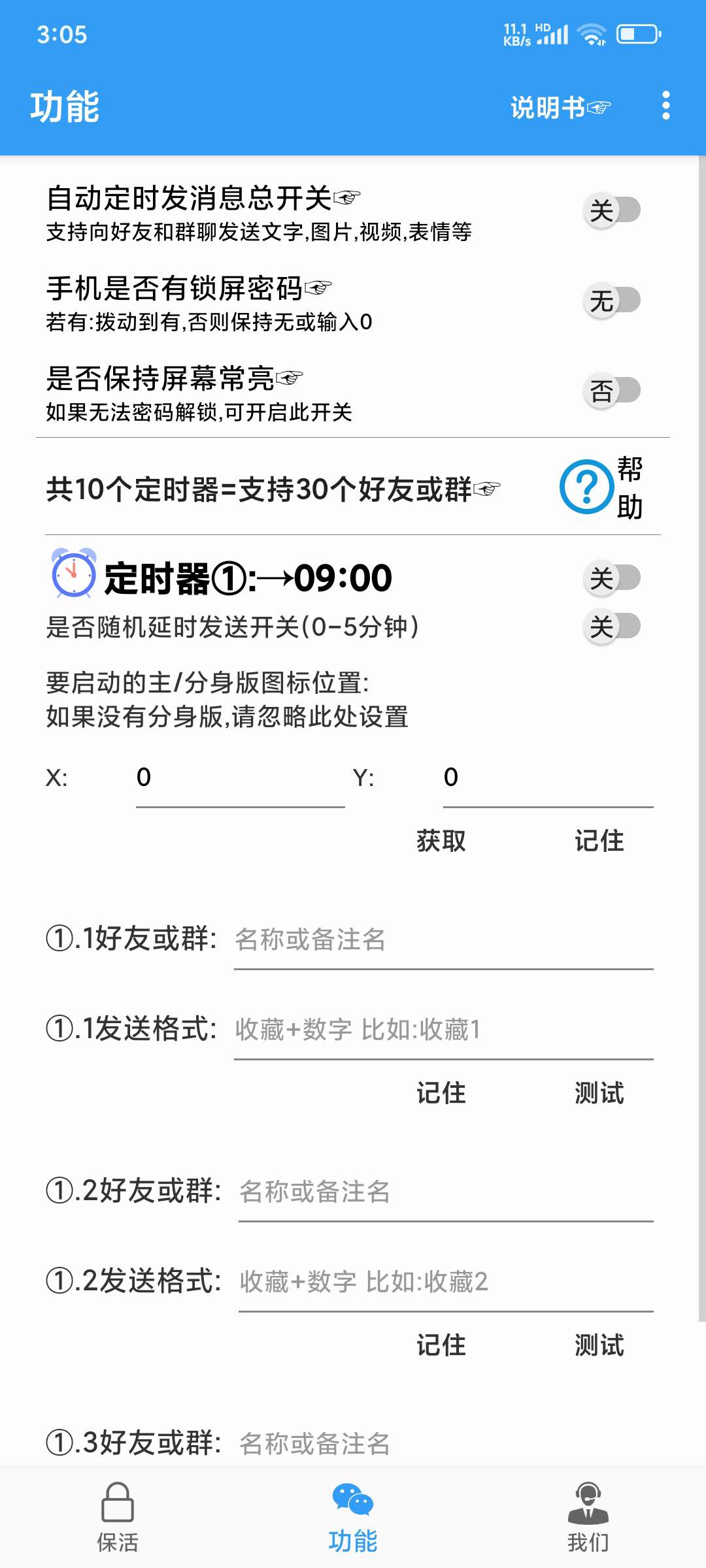Click the X coordinate input field

(x=239, y=777)
